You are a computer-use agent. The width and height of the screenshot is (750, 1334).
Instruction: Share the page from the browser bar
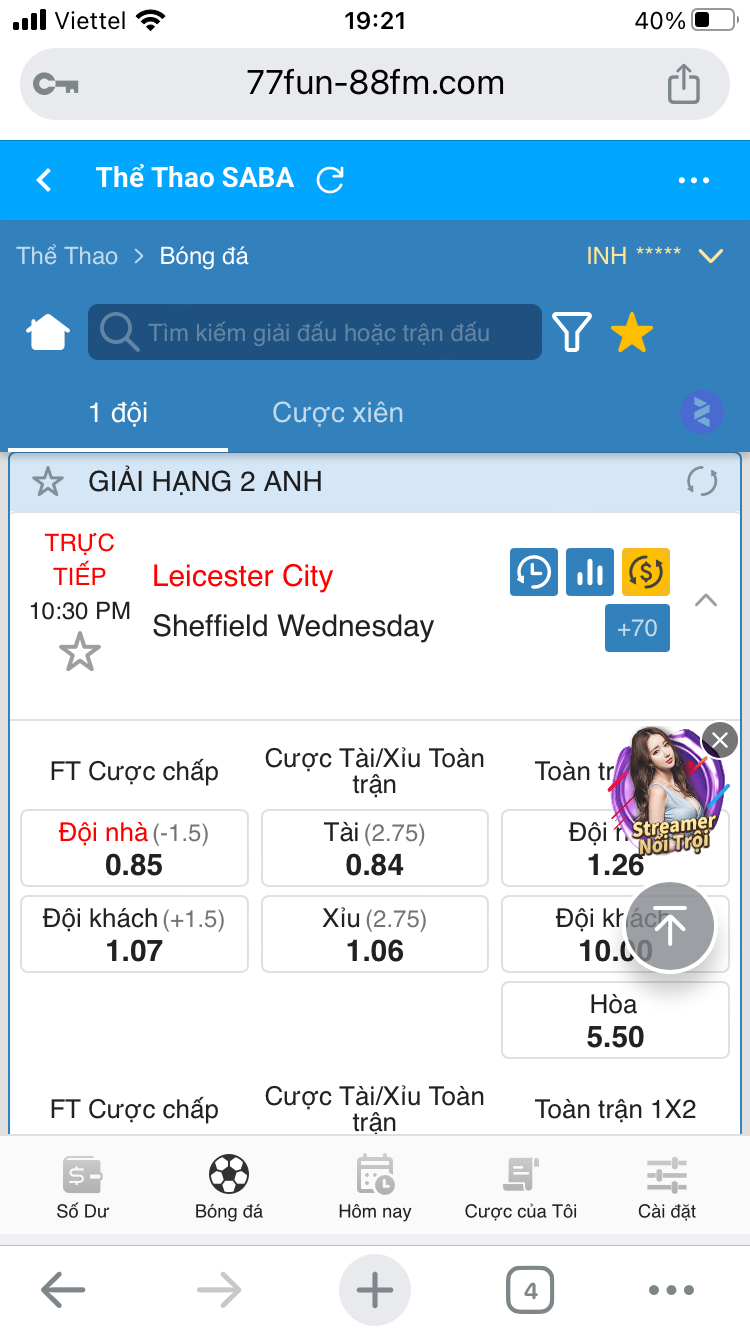tap(683, 83)
